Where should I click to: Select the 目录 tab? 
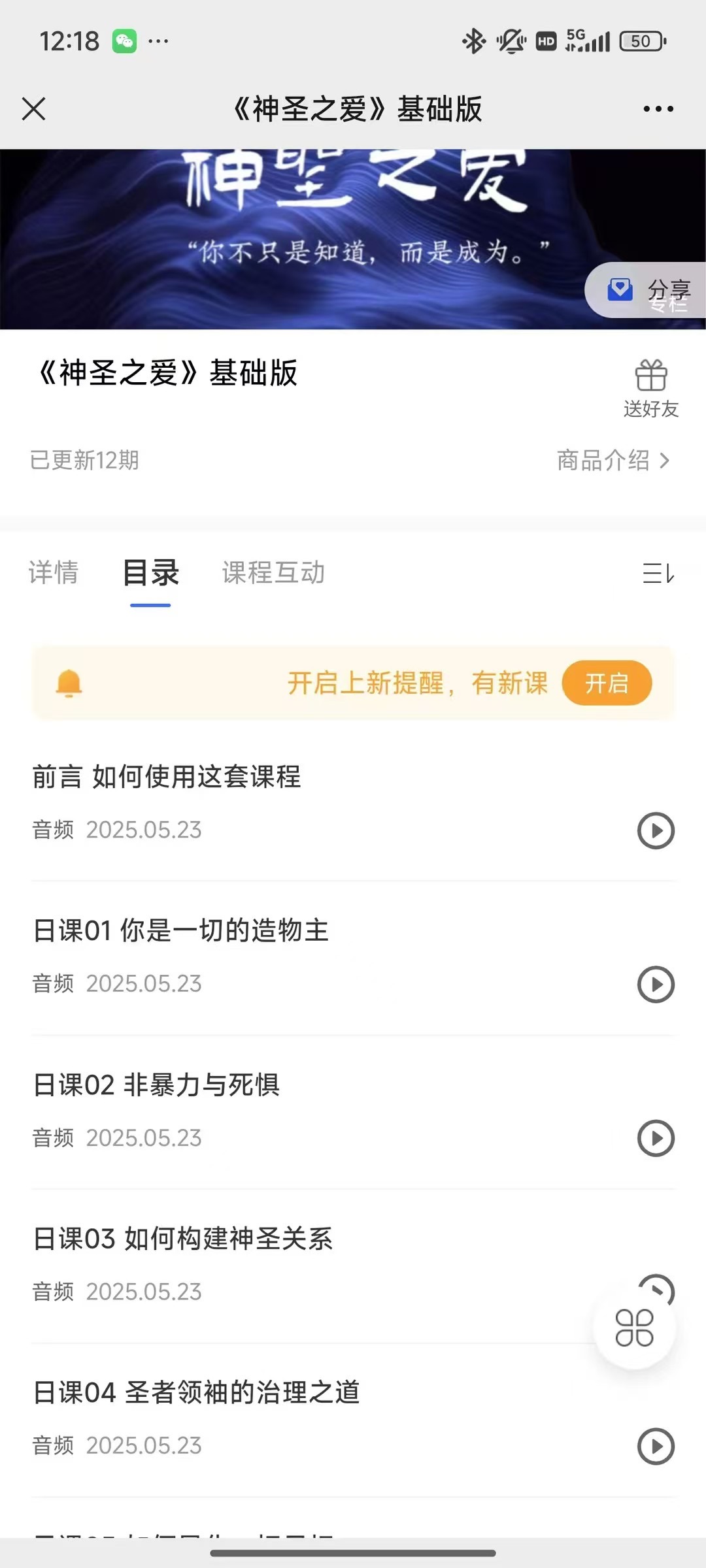[150, 573]
